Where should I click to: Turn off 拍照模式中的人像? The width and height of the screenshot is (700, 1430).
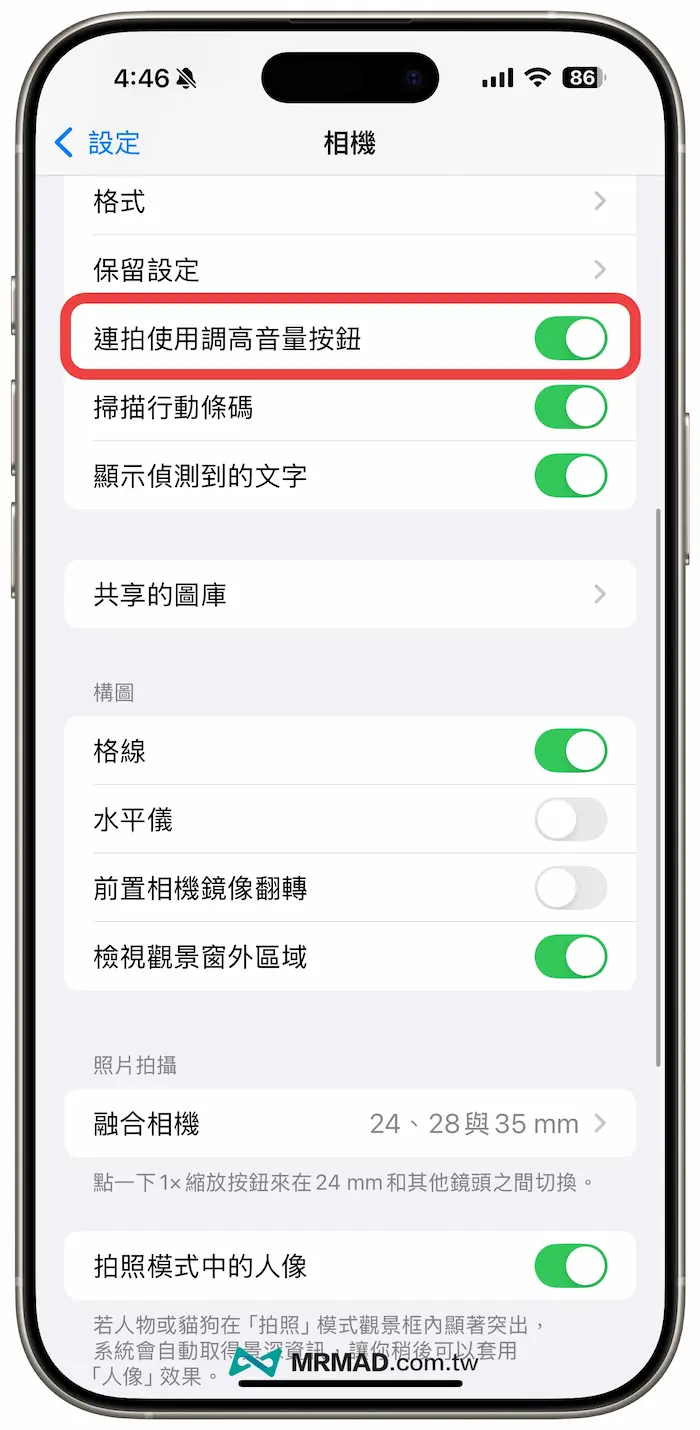click(x=570, y=1266)
